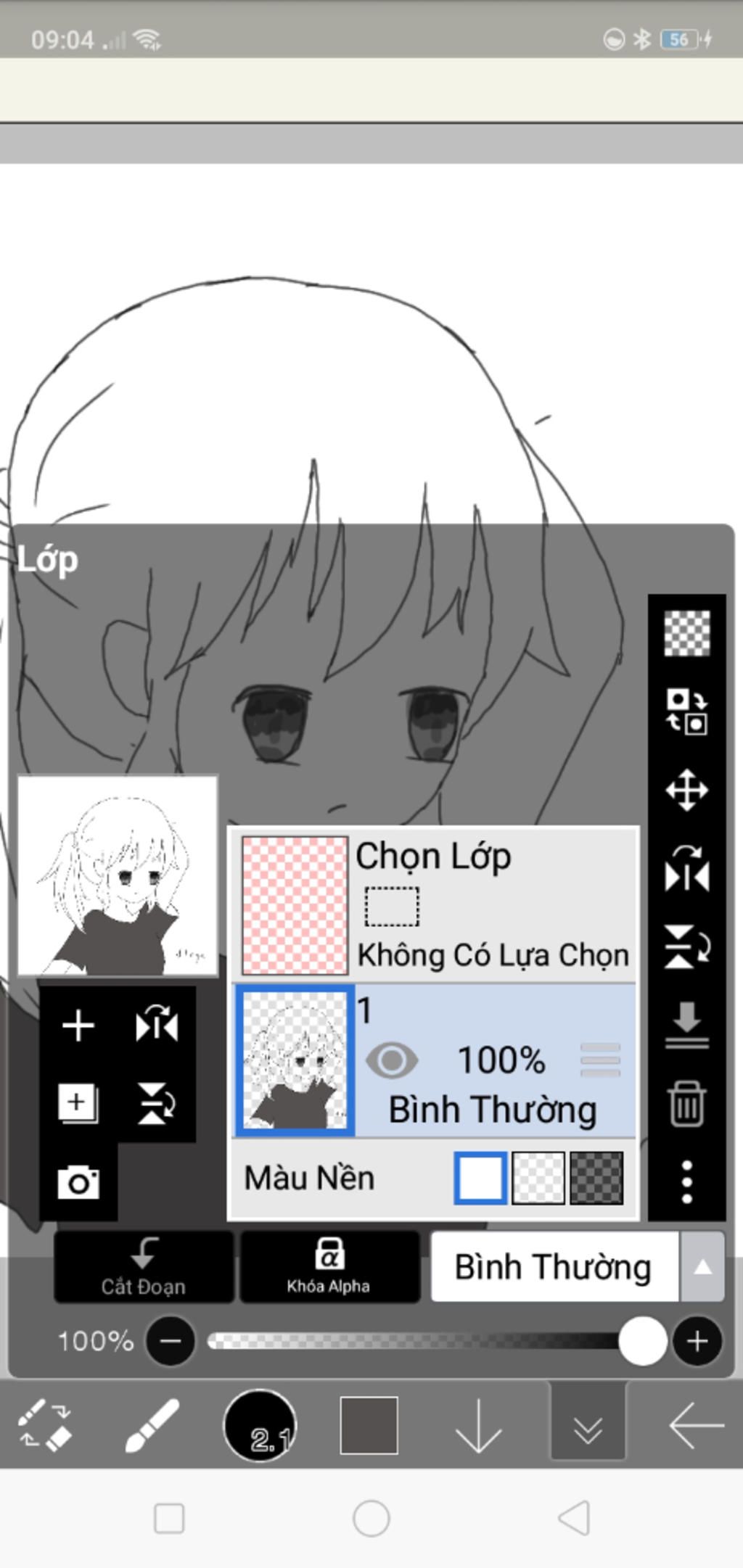Increase opacity with plus button
This screenshot has height=1568, width=743.
pos(697,1341)
